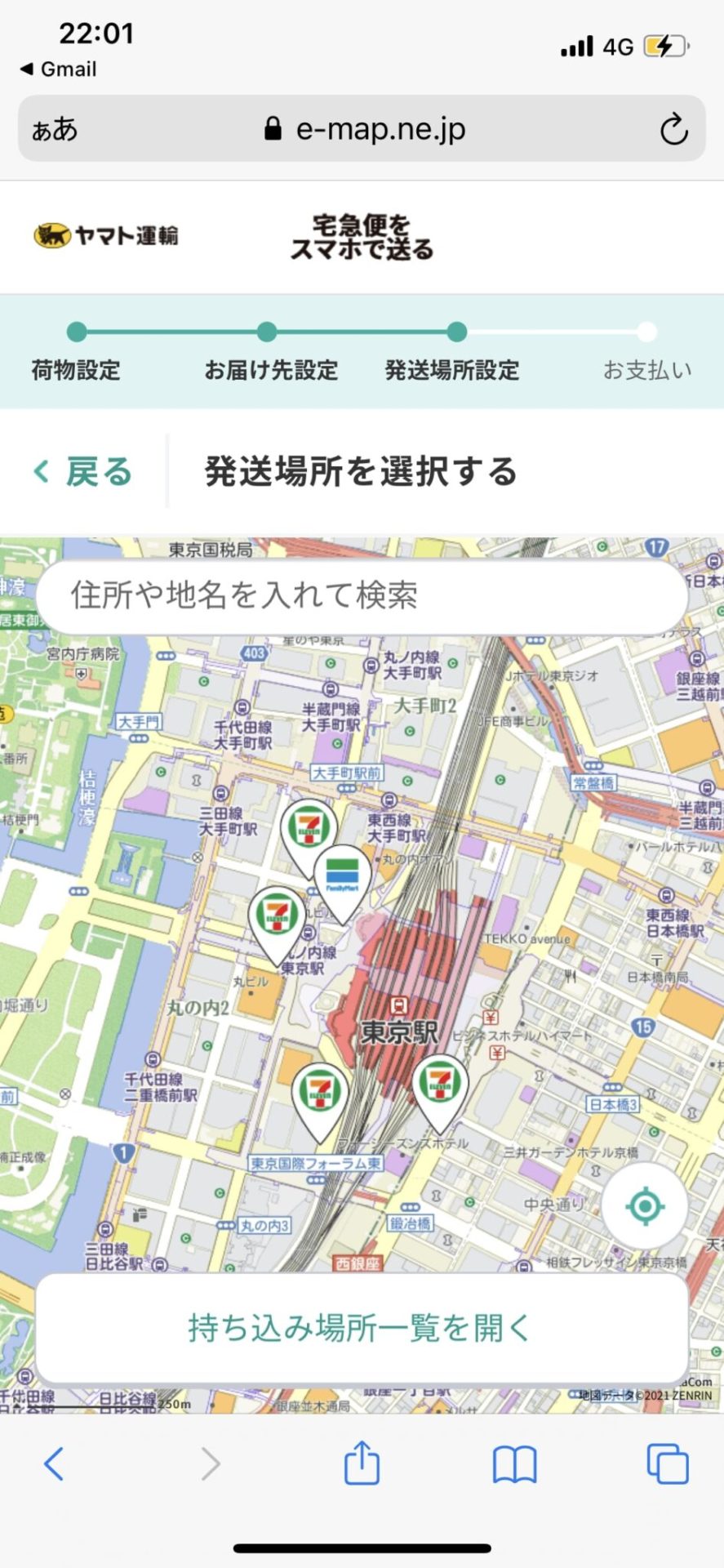Tap the 戻る back link
Image resolution: width=724 pixels, height=1568 pixels.
coord(83,472)
